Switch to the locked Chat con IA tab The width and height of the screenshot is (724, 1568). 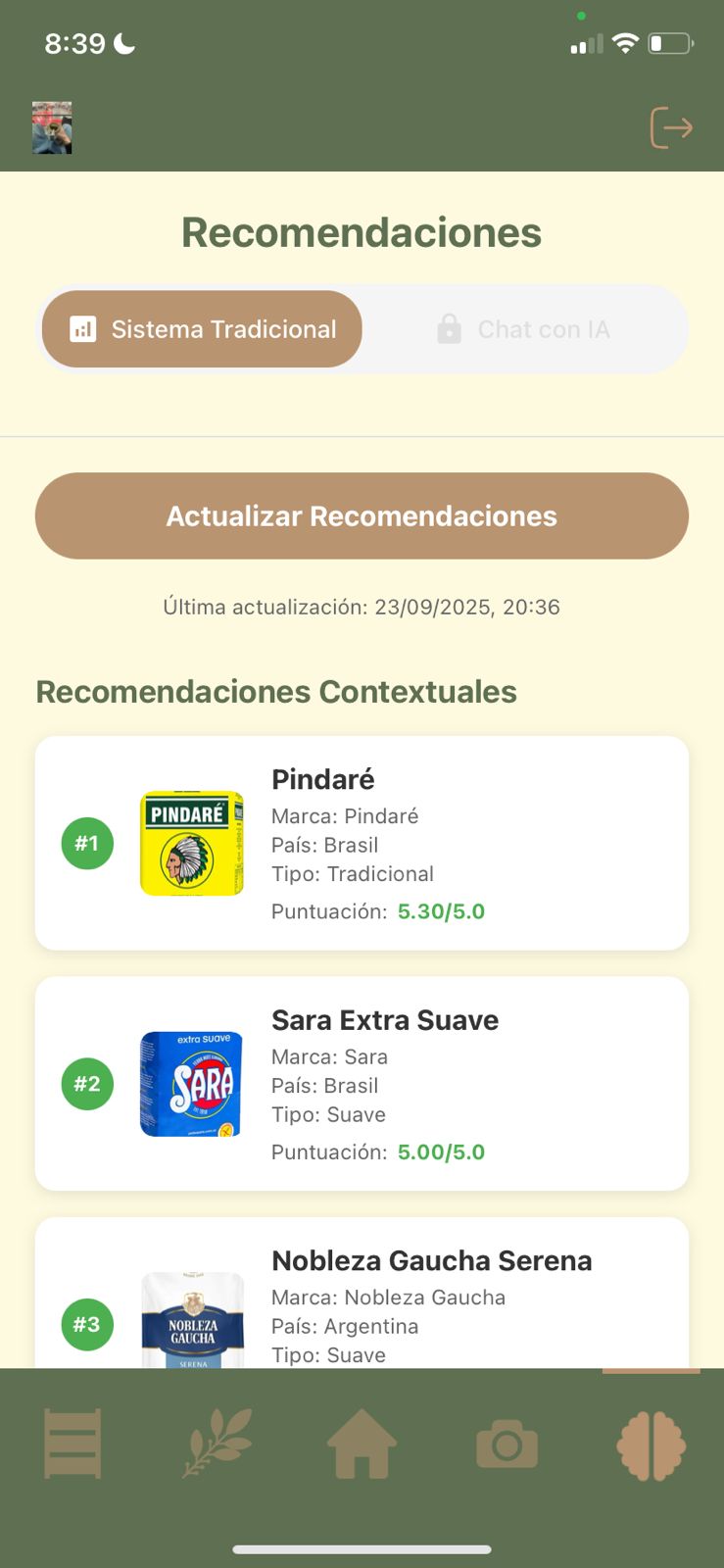(524, 329)
